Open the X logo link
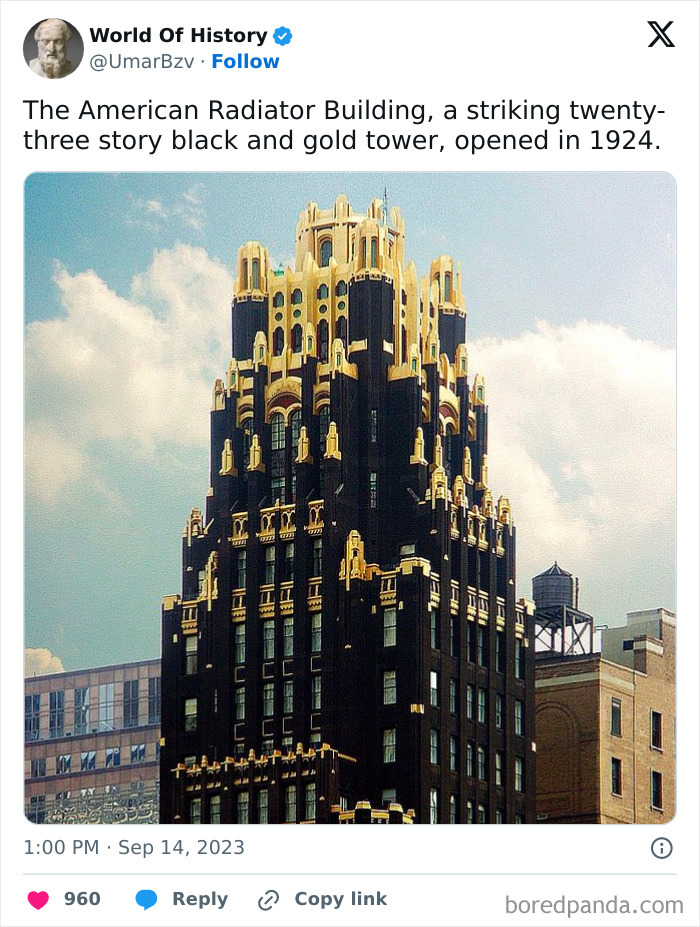 coord(660,35)
